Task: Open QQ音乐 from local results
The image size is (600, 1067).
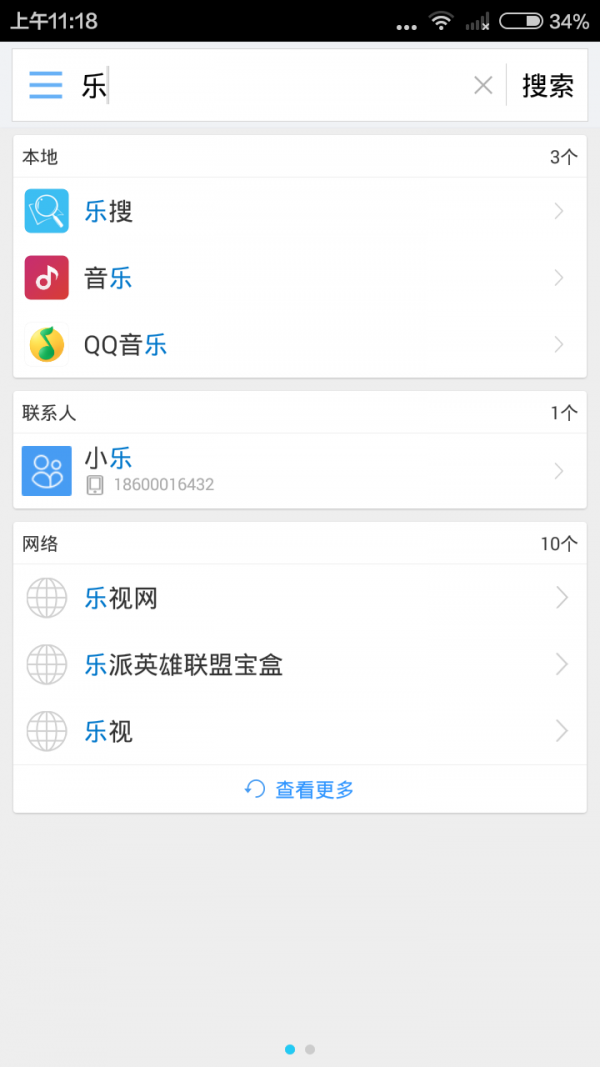Action: point(300,344)
